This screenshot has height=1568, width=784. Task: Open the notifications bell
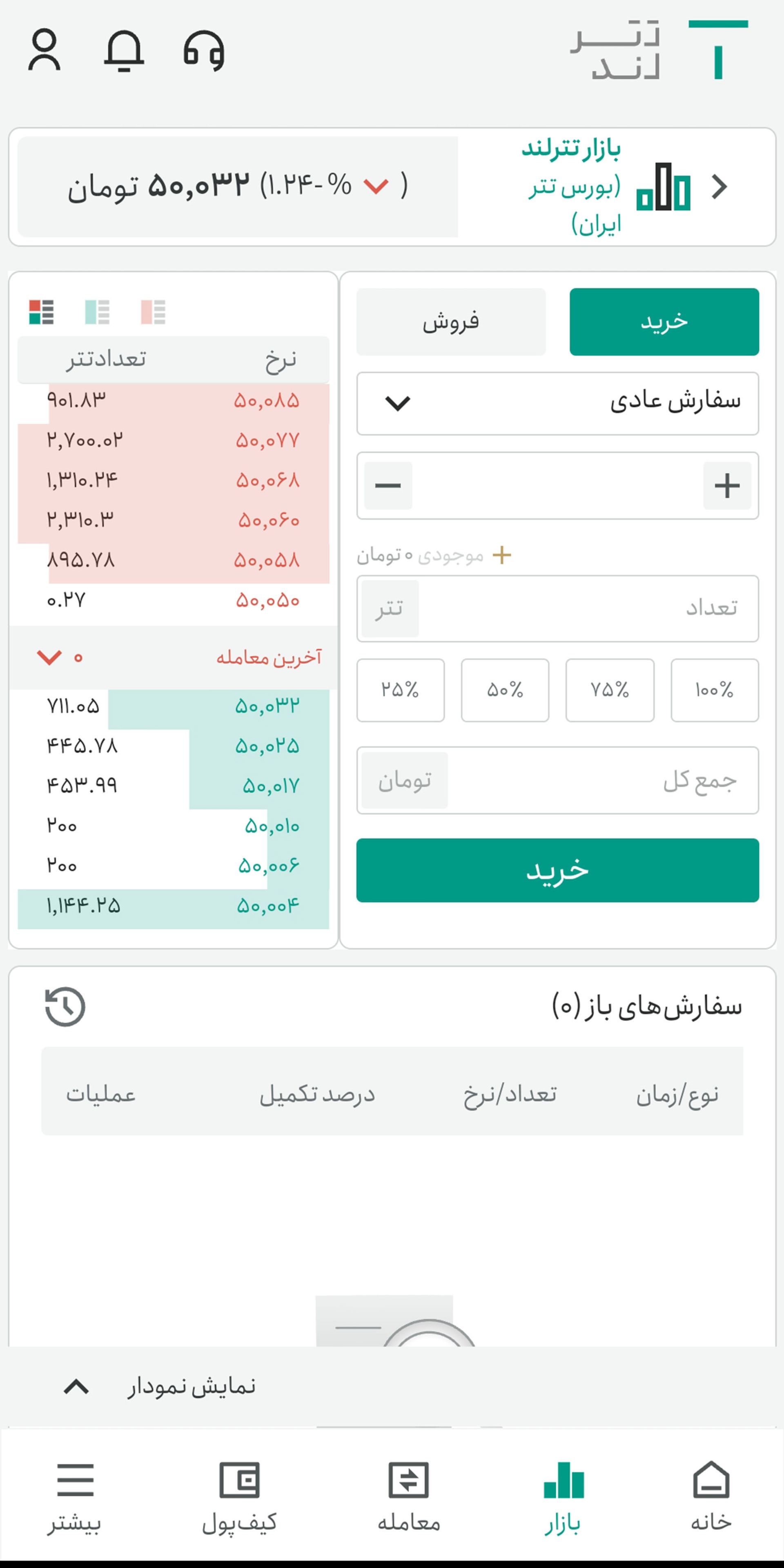click(x=124, y=51)
